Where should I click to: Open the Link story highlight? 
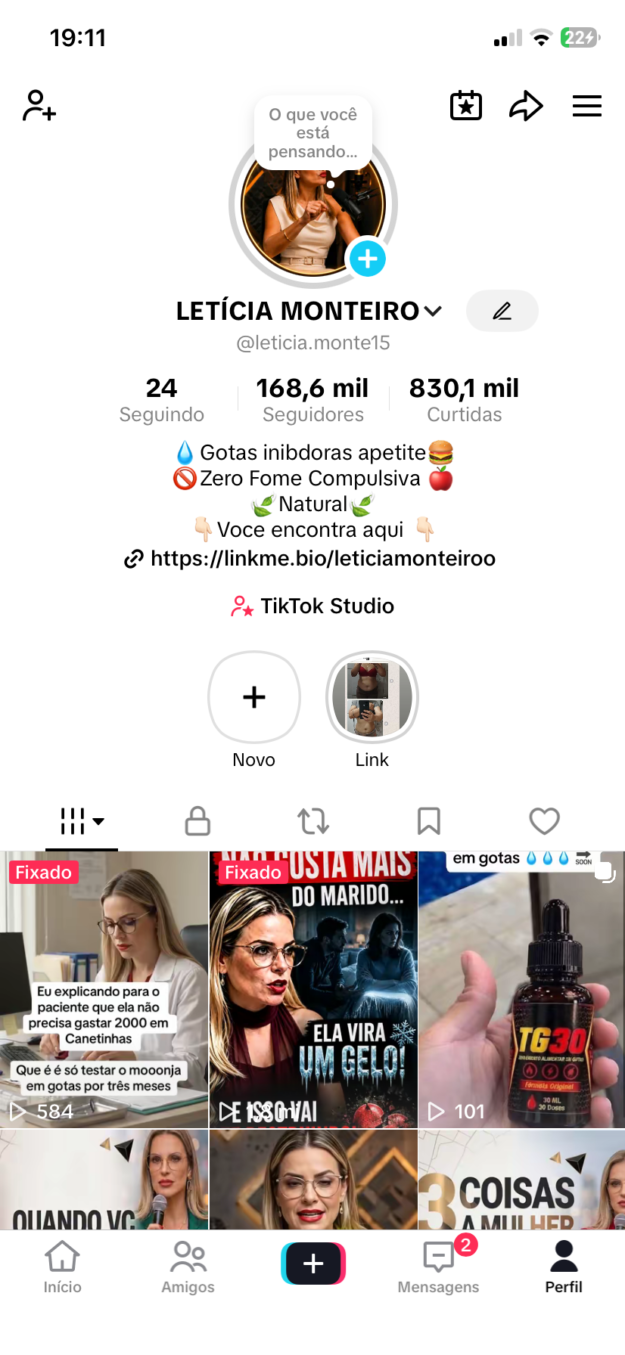tap(372, 710)
